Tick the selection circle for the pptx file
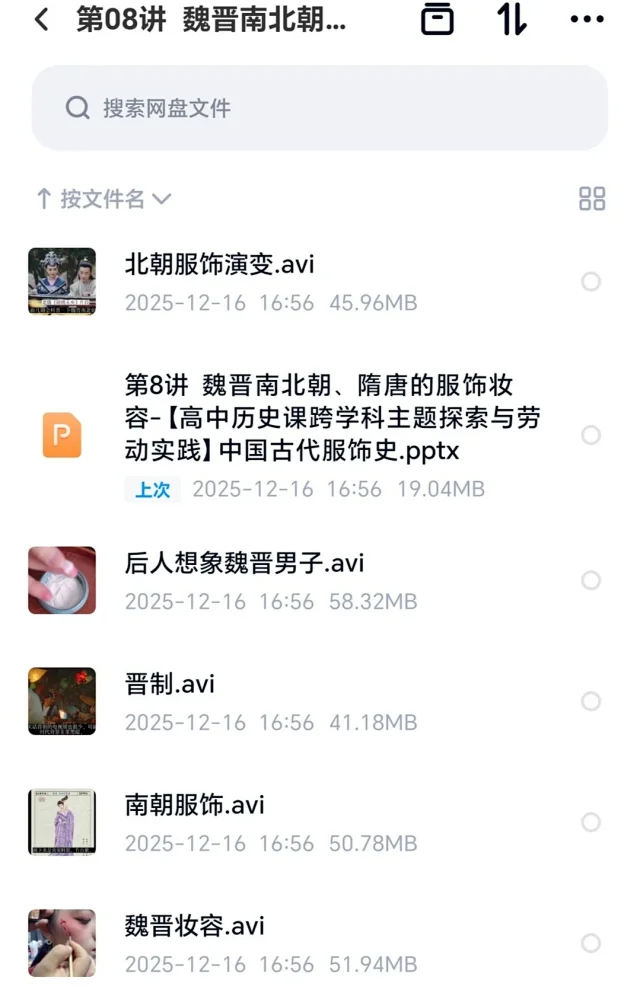The image size is (640, 996). point(591,435)
